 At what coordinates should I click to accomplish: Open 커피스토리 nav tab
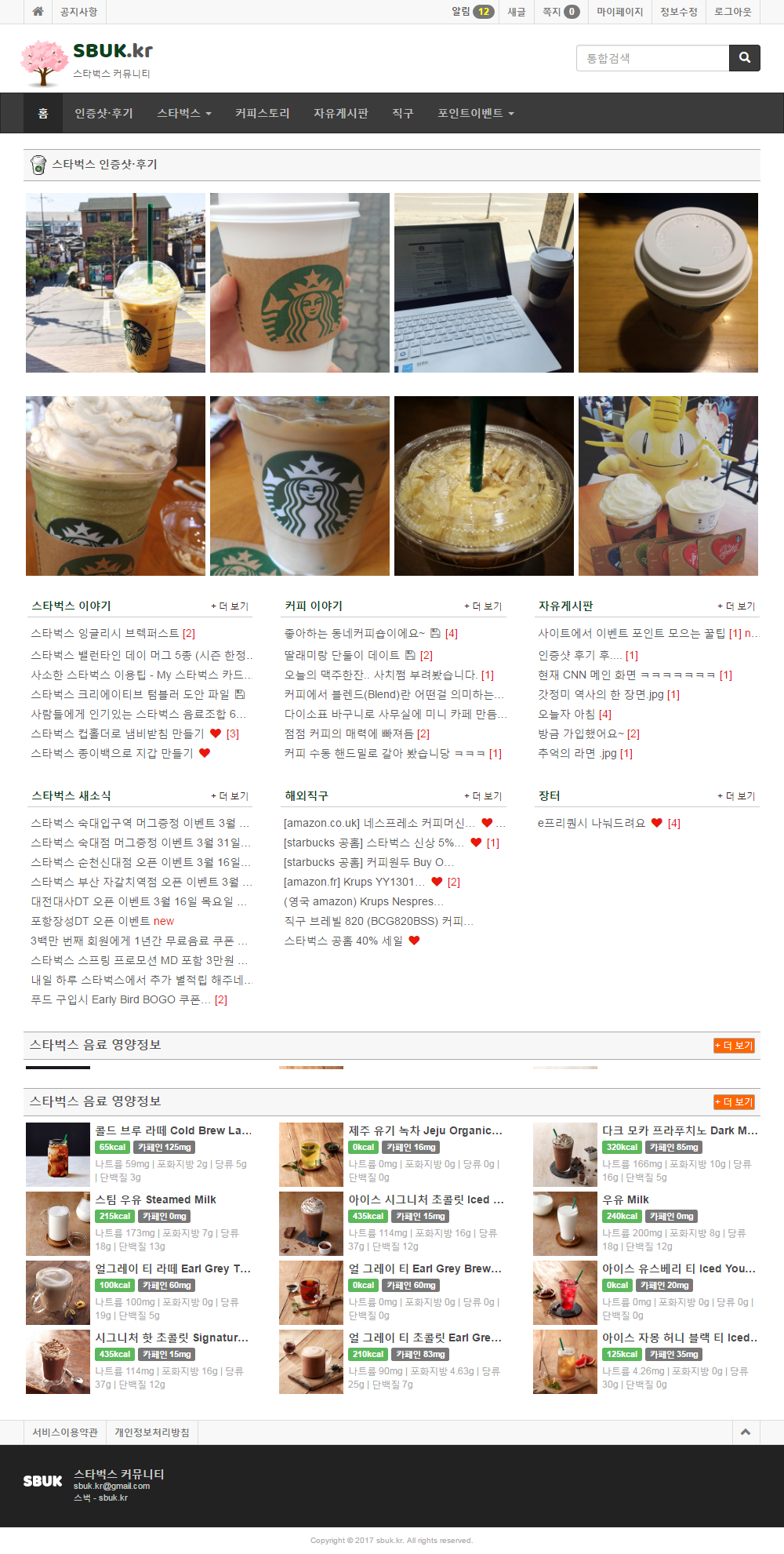[x=262, y=114]
